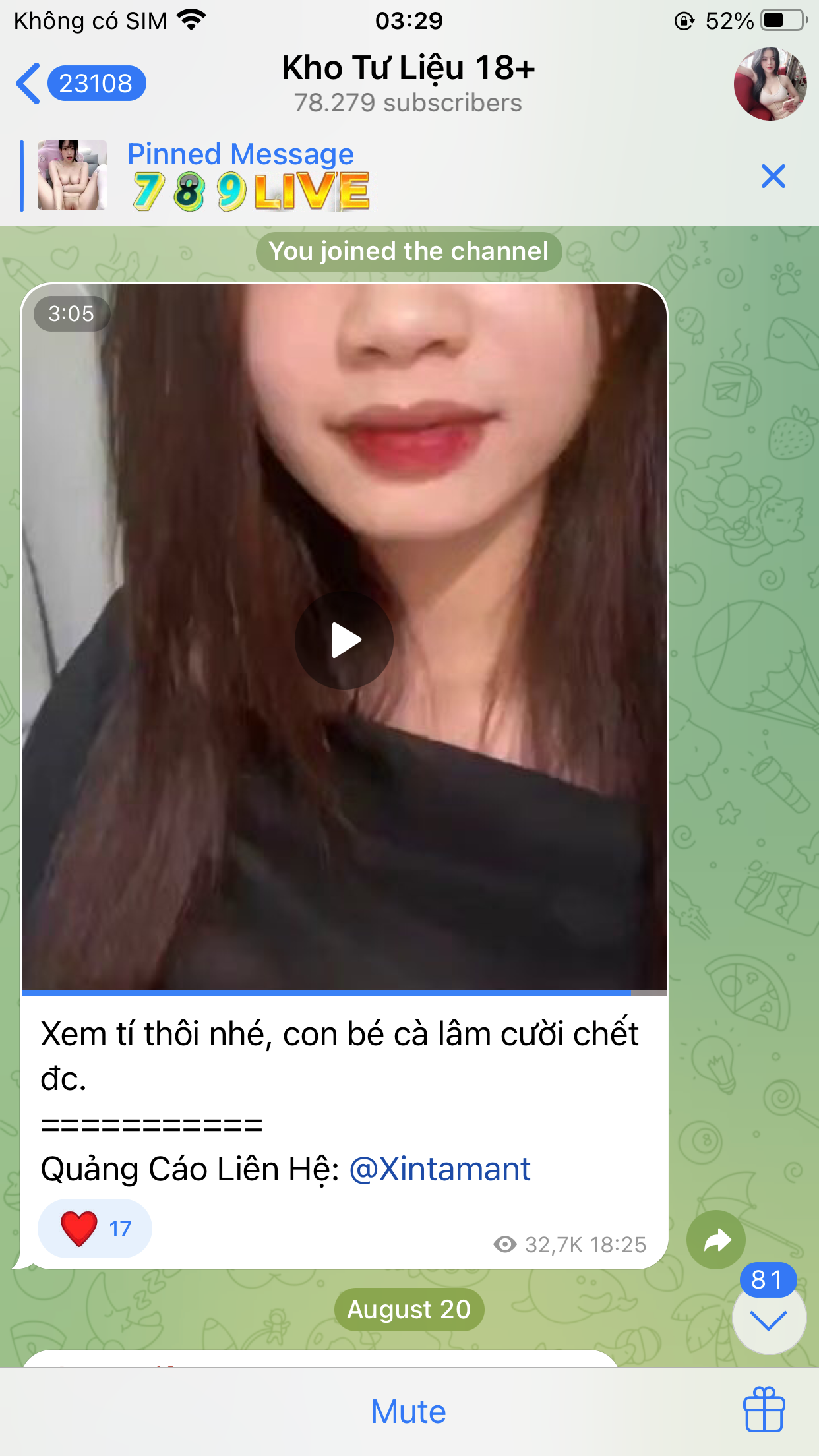Jump down to the latest unread messages

[769, 1320]
